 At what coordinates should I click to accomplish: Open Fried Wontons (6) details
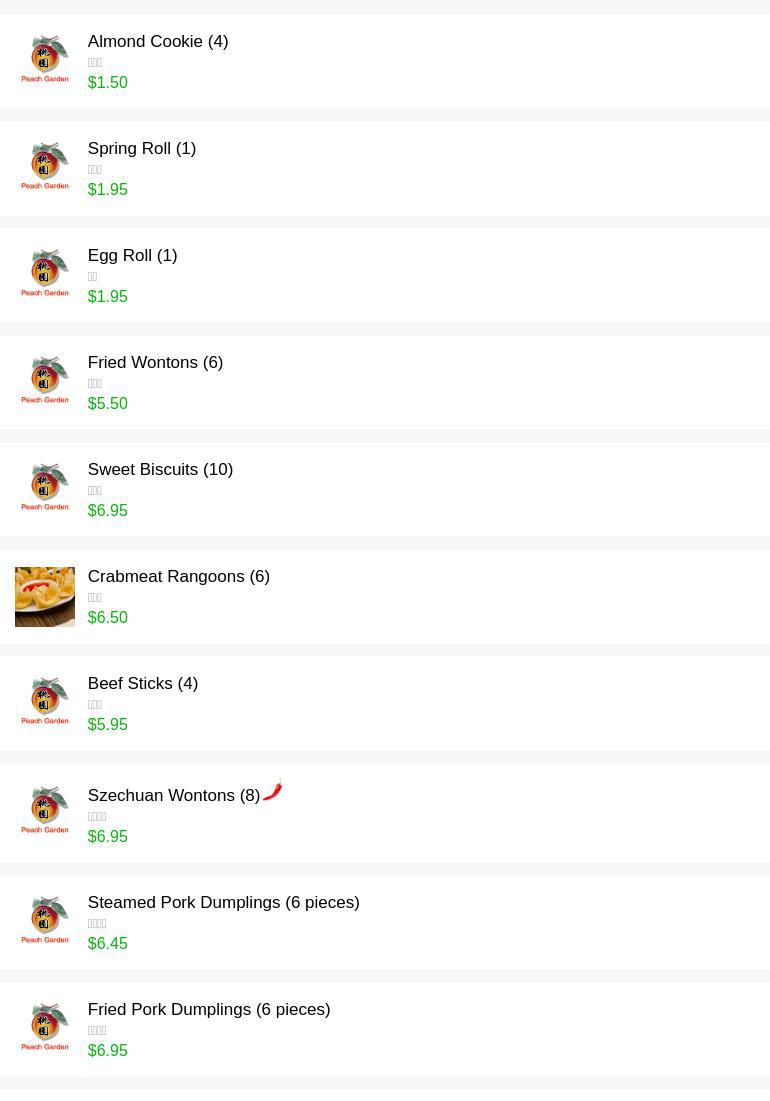pos(155,363)
